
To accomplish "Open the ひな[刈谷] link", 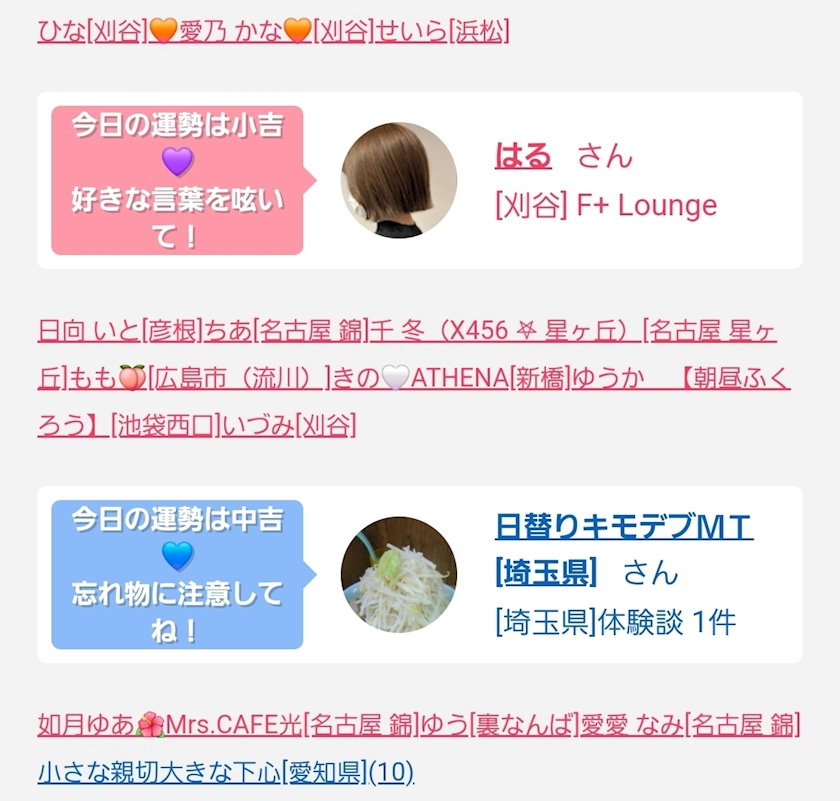I will [92, 31].
